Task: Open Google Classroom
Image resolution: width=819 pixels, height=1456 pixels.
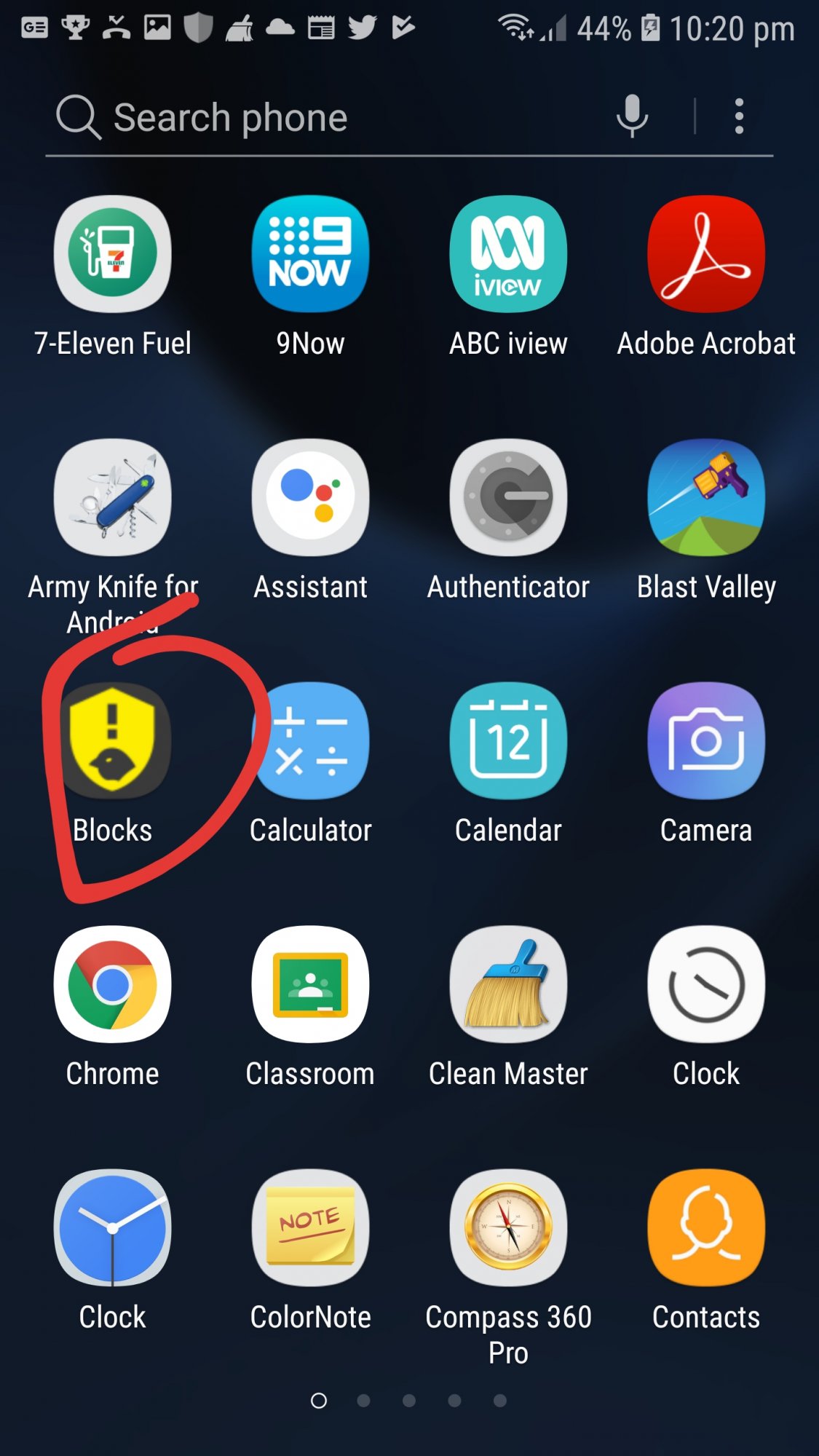Action: tap(310, 984)
